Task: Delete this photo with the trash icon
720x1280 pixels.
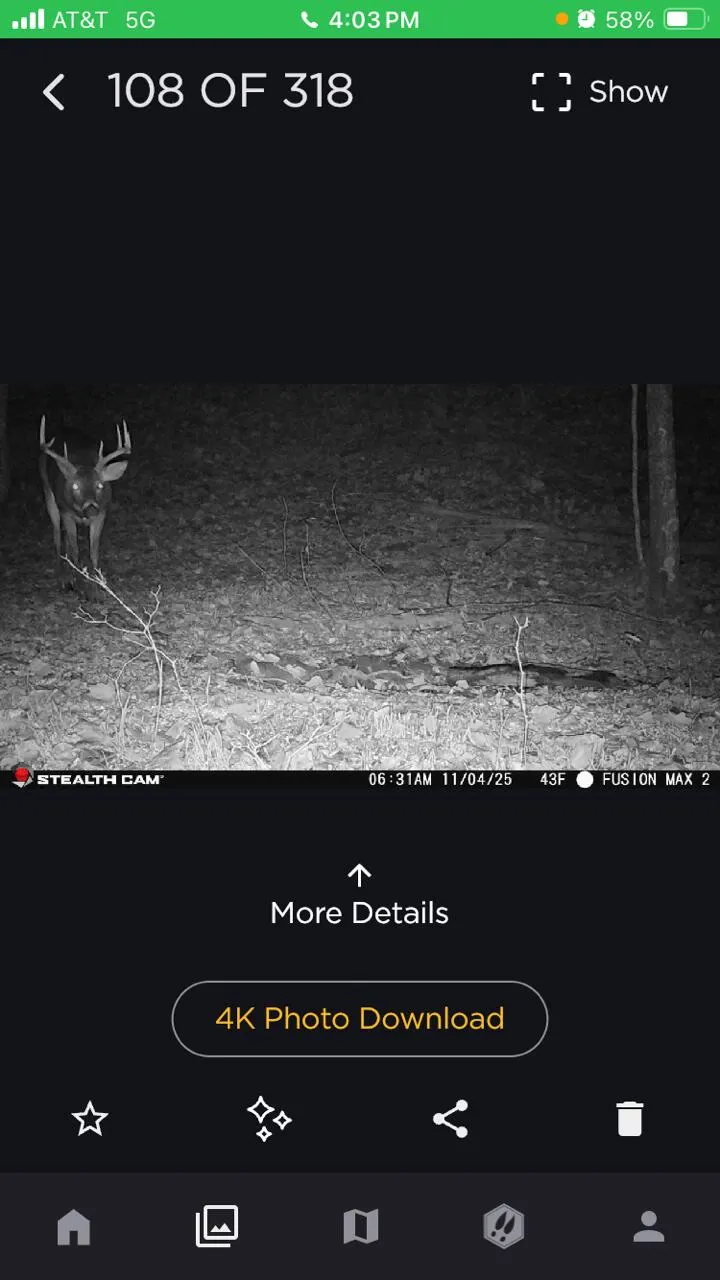Action: point(630,1119)
